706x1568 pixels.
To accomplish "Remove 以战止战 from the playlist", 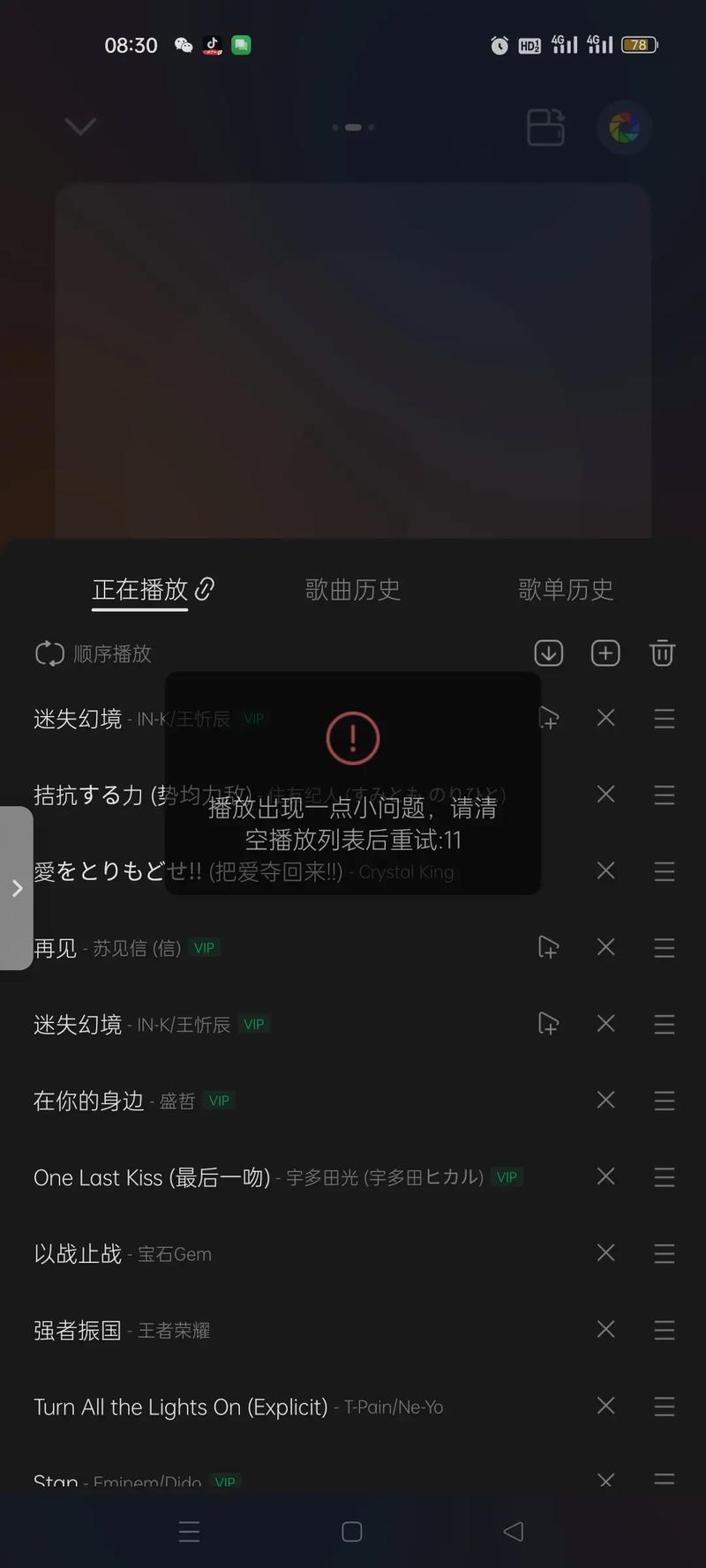I will (x=605, y=1252).
